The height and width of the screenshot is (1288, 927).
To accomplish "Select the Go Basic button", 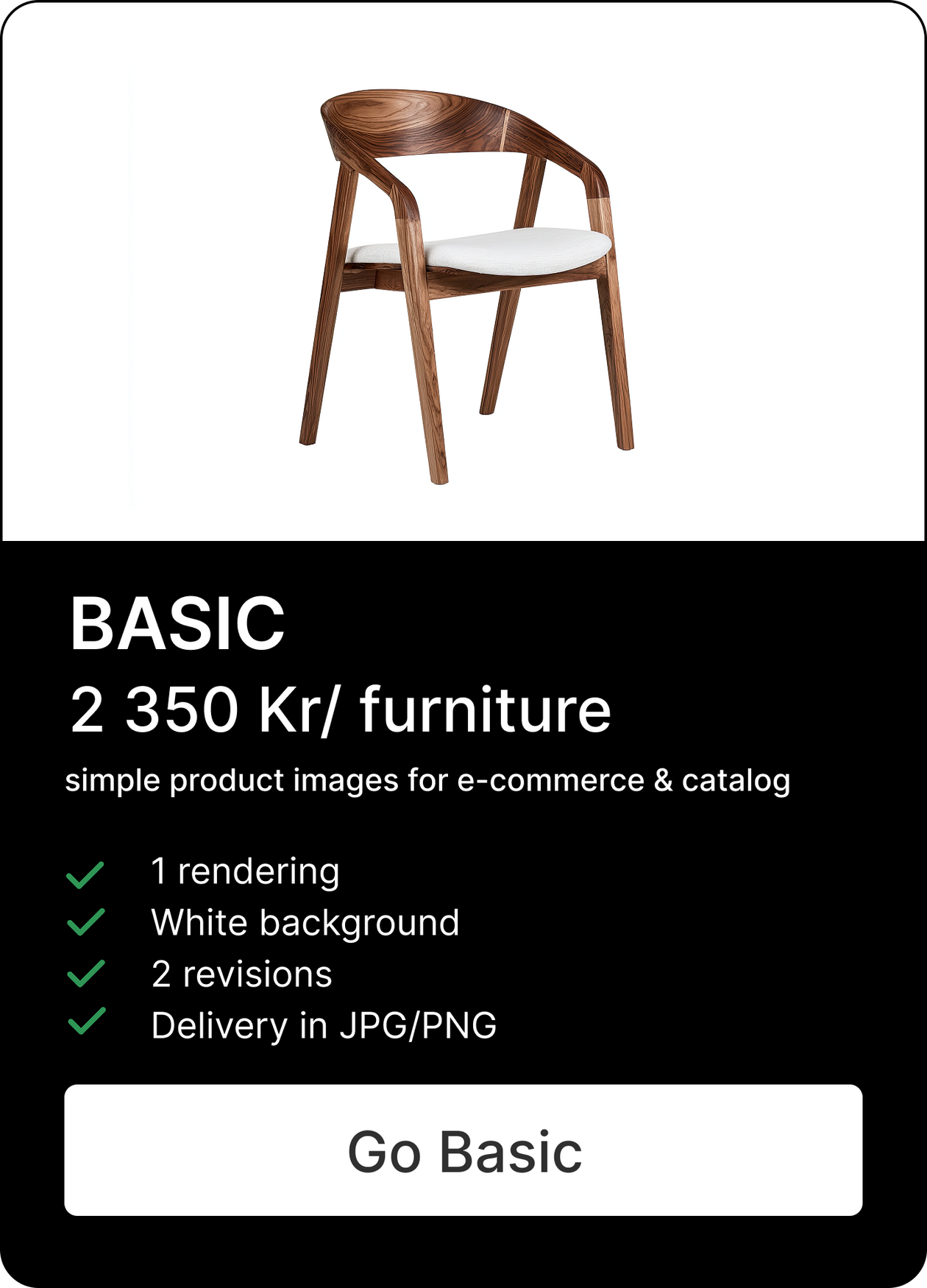I will pos(464,1150).
